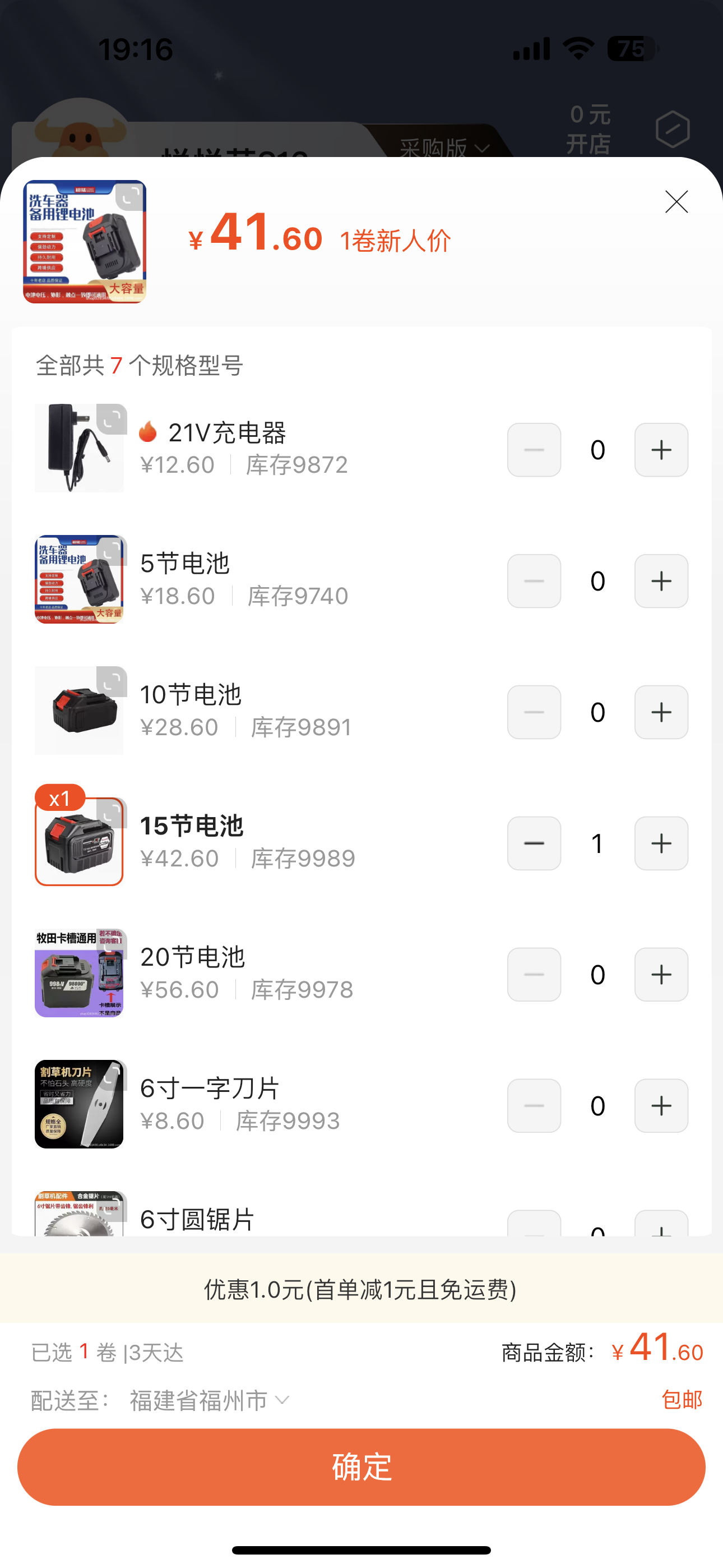The height and width of the screenshot is (1568, 723).
Task: Close the specification selection sheet
Action: point(676,202)
